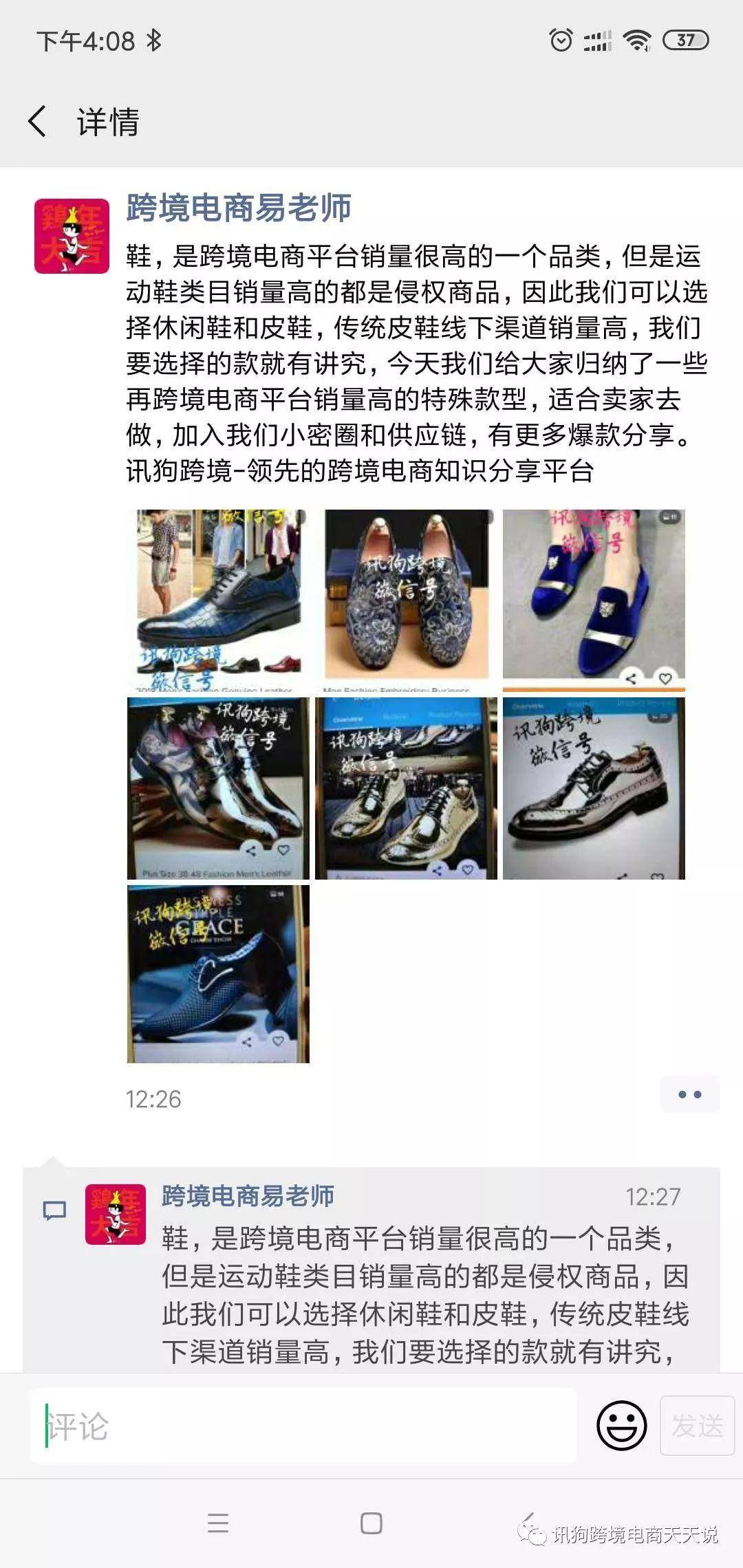Screen dimensions: 743x1568
Task: Open the blue crocodile leather shoe photo
Action: click(218, 599)
